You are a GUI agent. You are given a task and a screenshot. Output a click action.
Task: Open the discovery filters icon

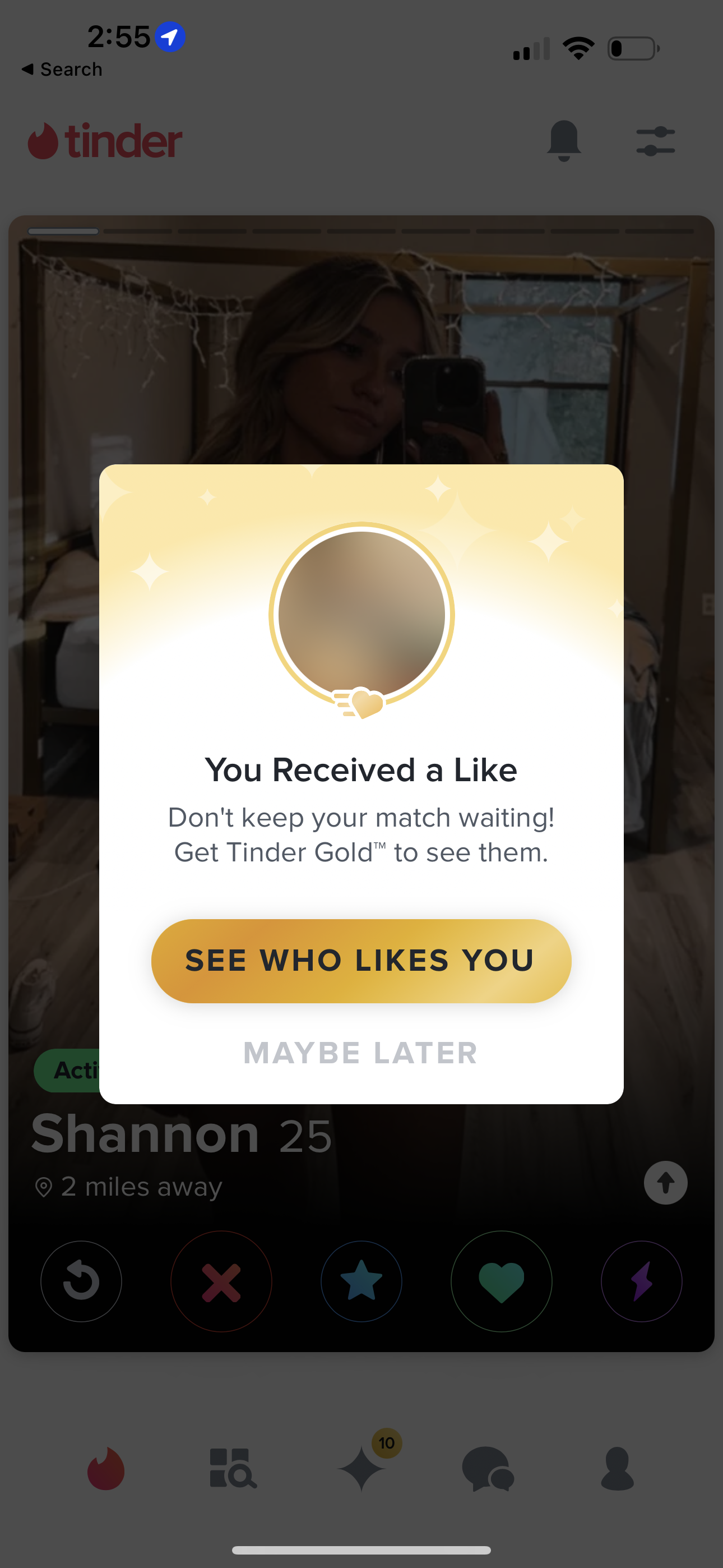(656, 142)
